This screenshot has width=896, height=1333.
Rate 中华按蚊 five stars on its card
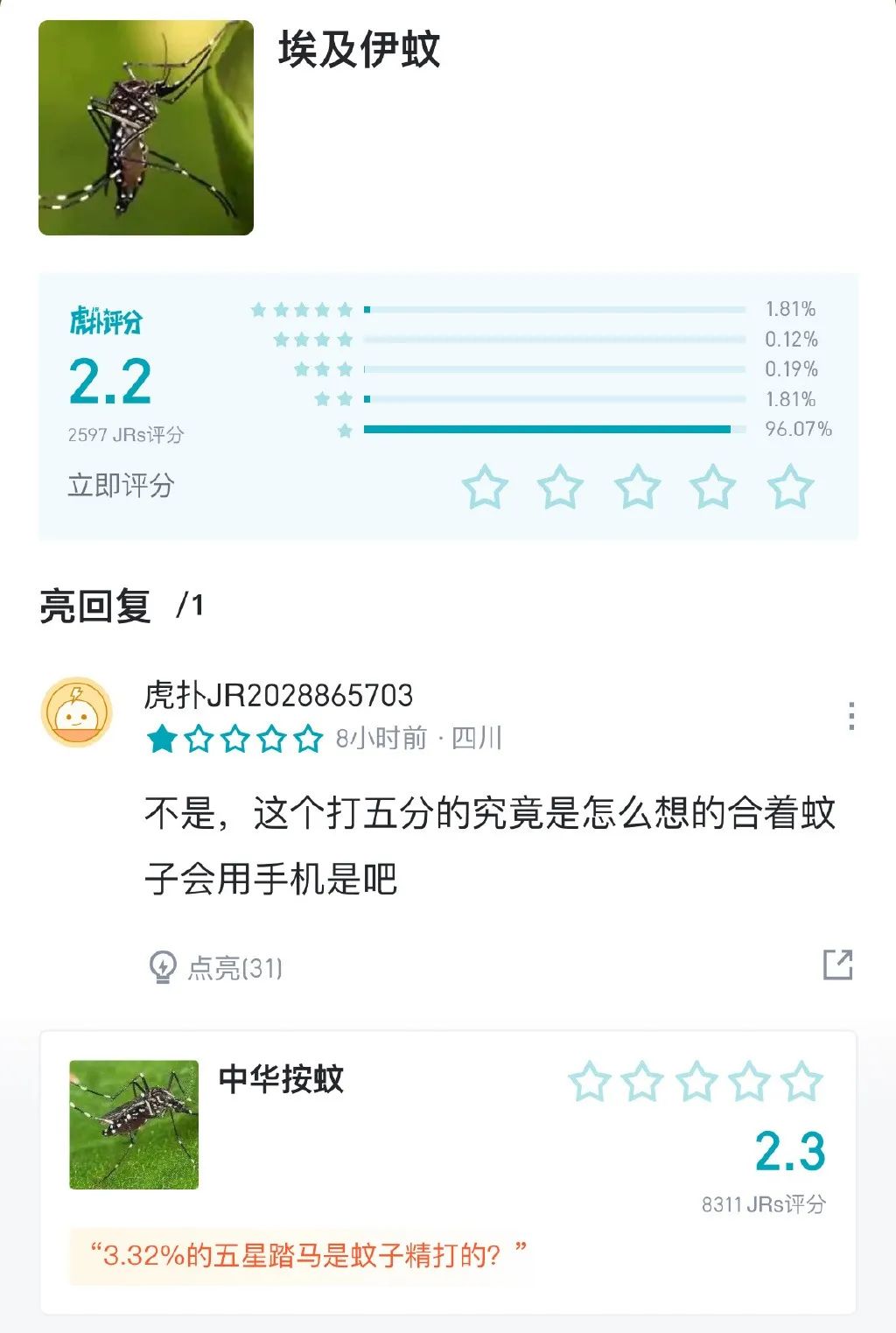802,1082
